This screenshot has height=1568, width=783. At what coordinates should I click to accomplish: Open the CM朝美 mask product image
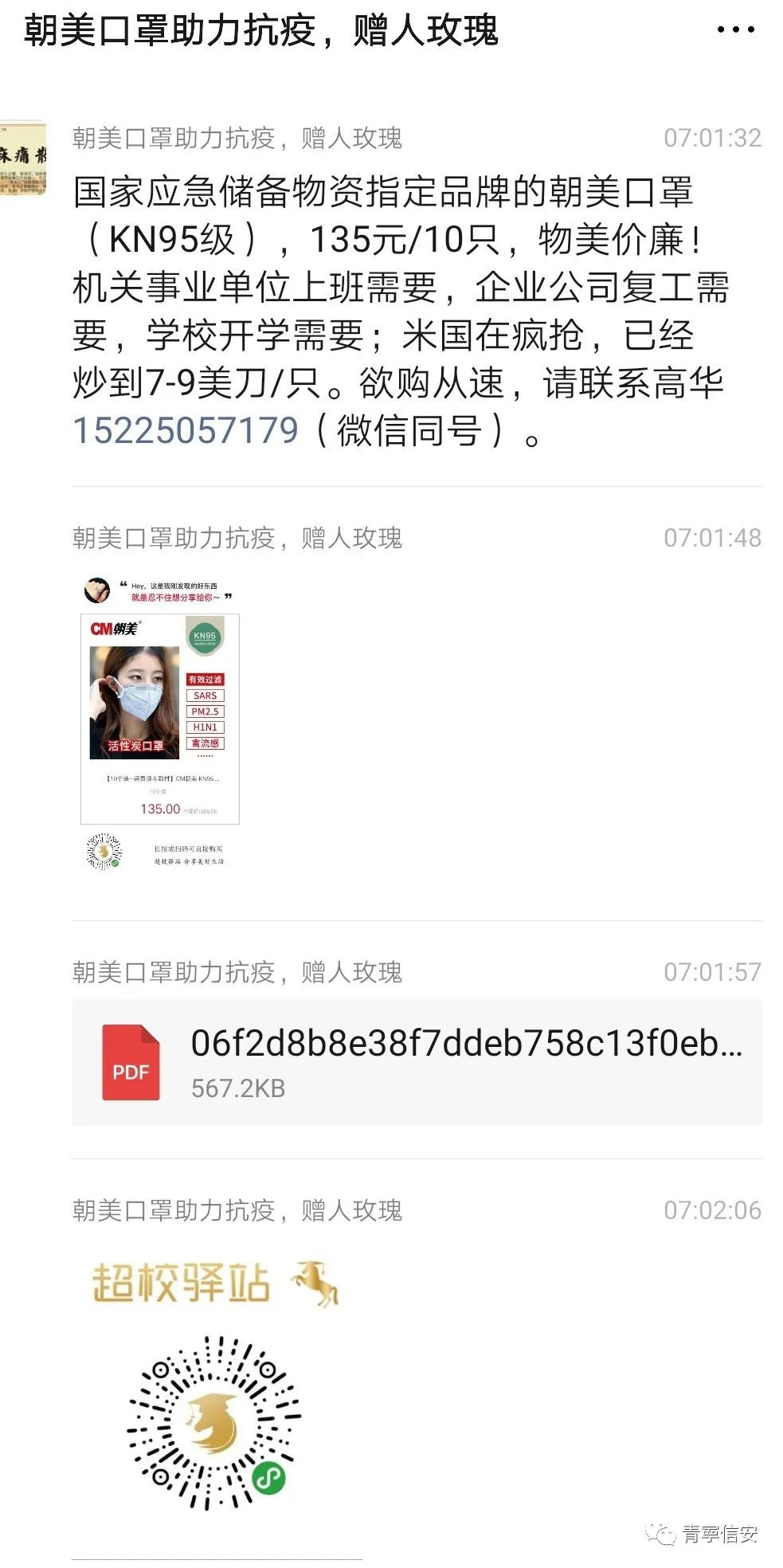(x=160, y=721)
